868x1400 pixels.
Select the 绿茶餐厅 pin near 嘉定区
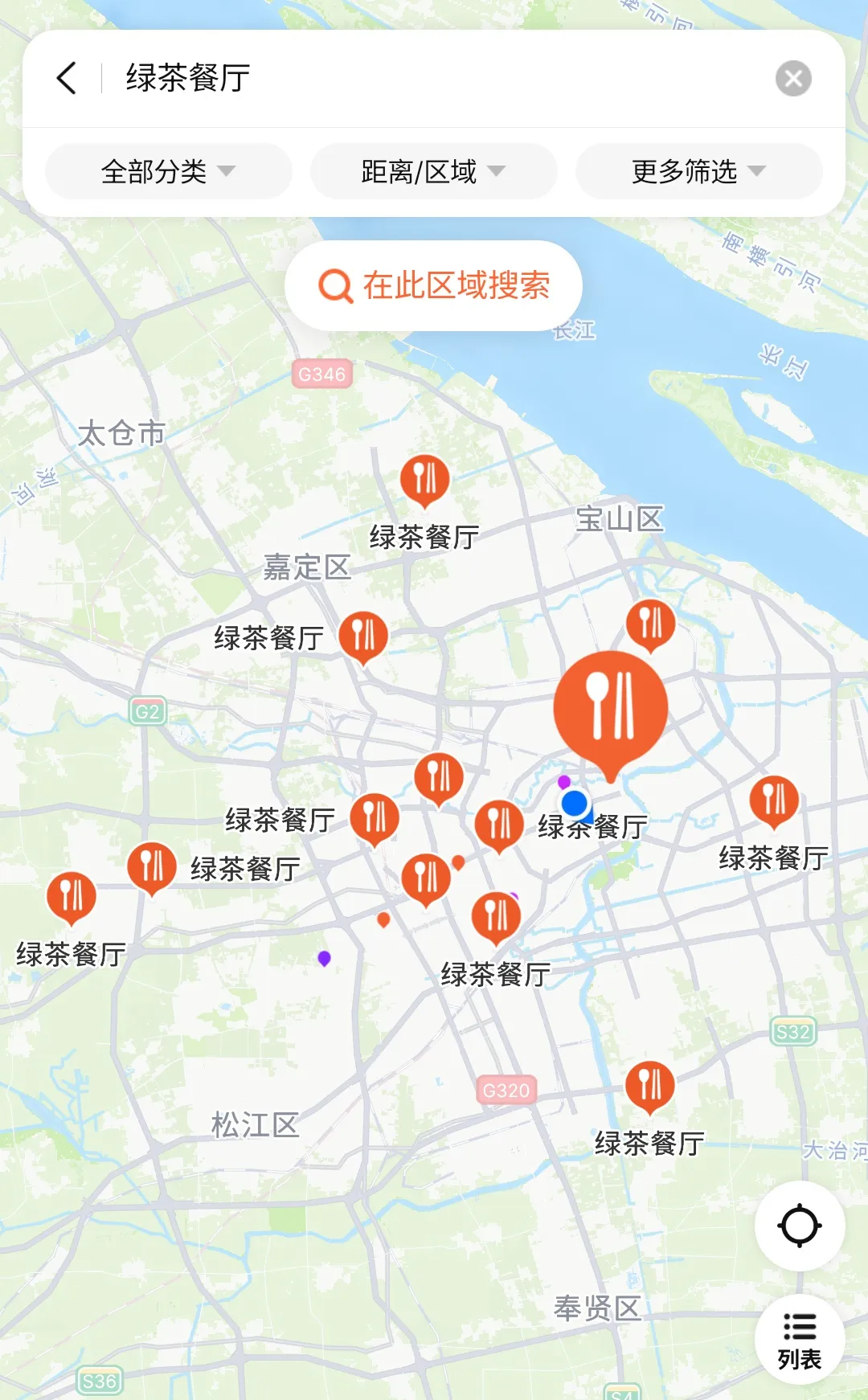363,636
